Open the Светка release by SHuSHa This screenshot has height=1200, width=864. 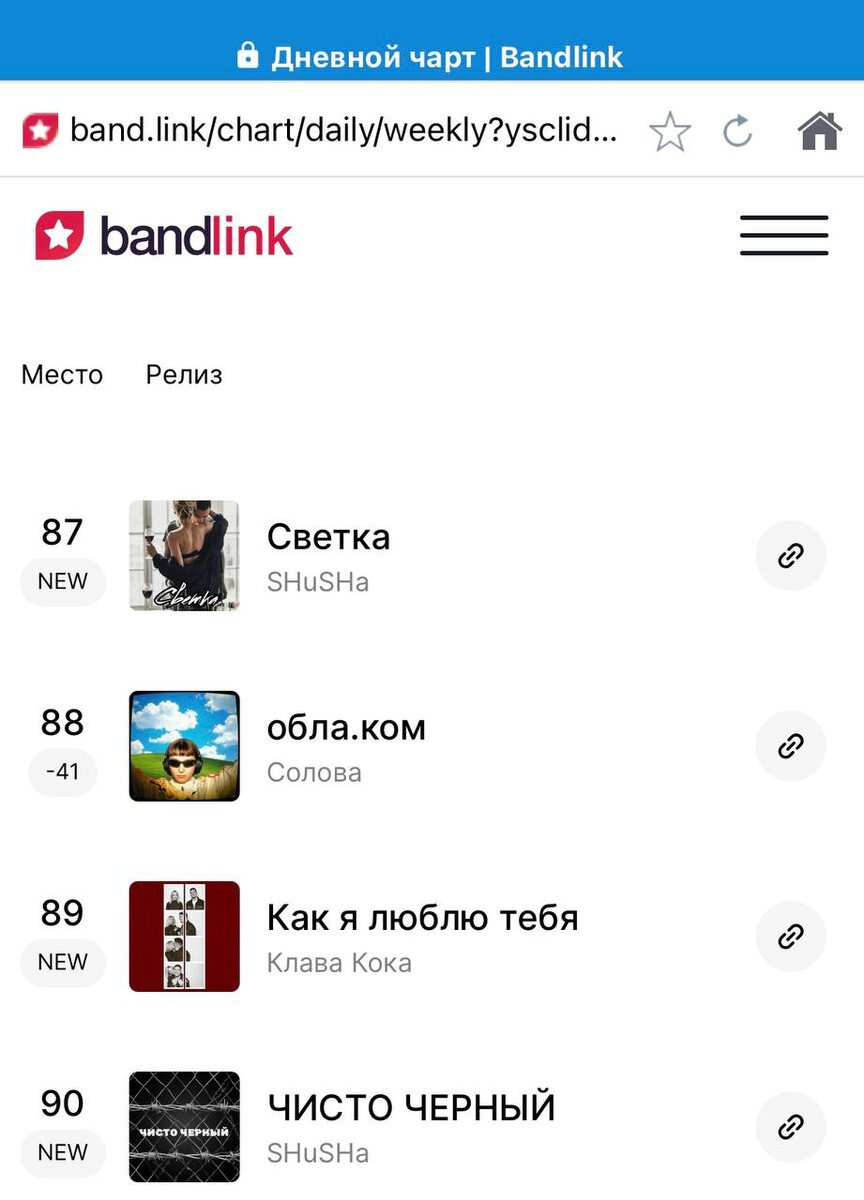coord(328,538)
